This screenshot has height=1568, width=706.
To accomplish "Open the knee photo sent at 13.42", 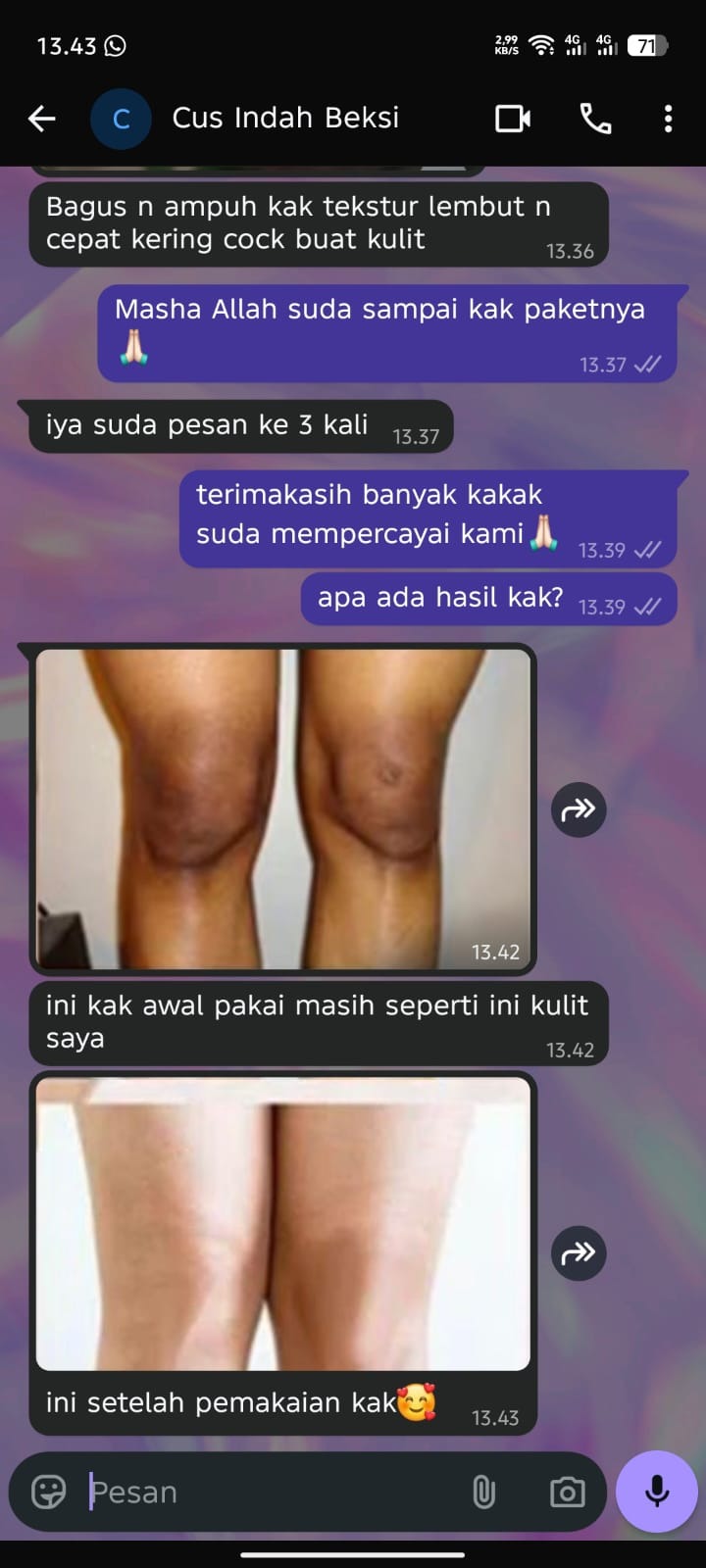I will [282, 808].
